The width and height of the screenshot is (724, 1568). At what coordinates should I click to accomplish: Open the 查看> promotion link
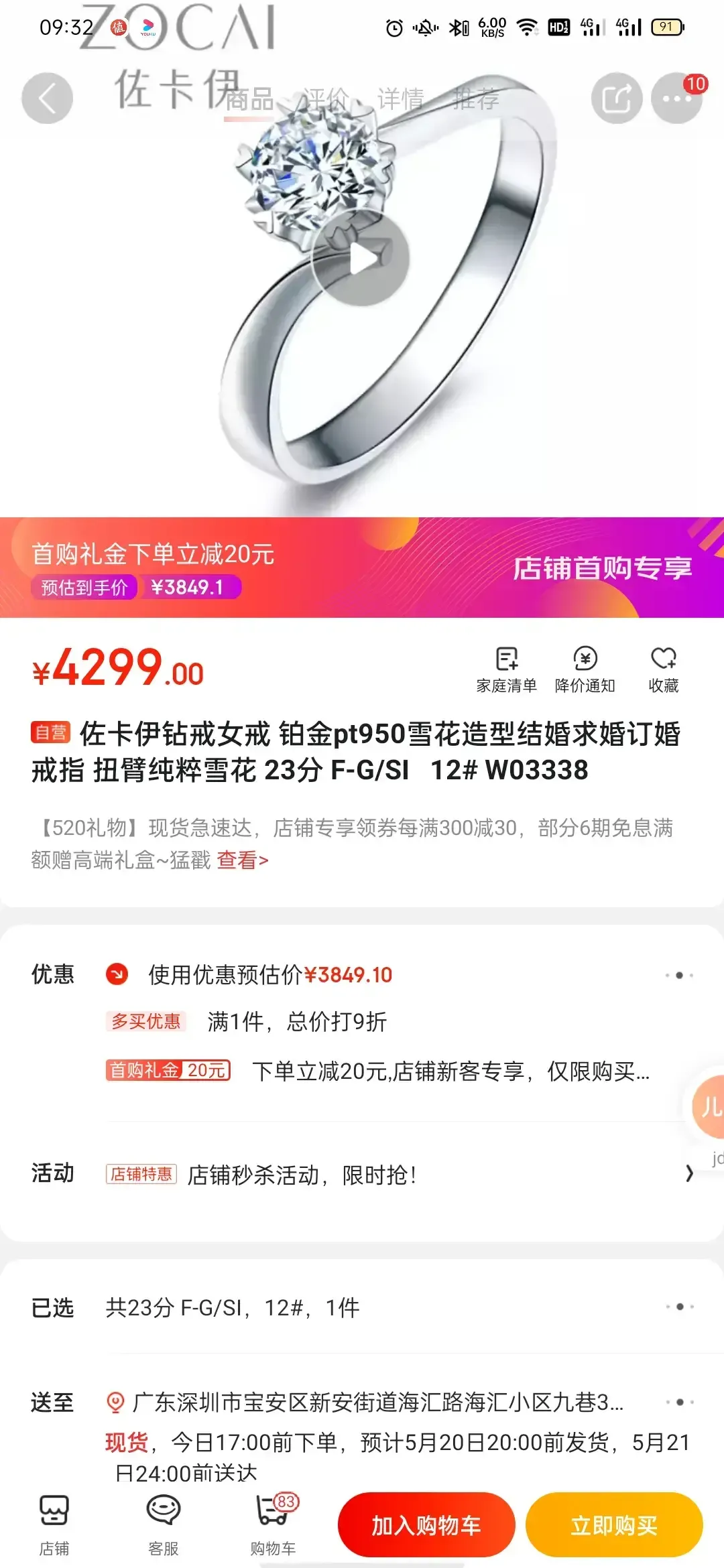click(243, 860)
